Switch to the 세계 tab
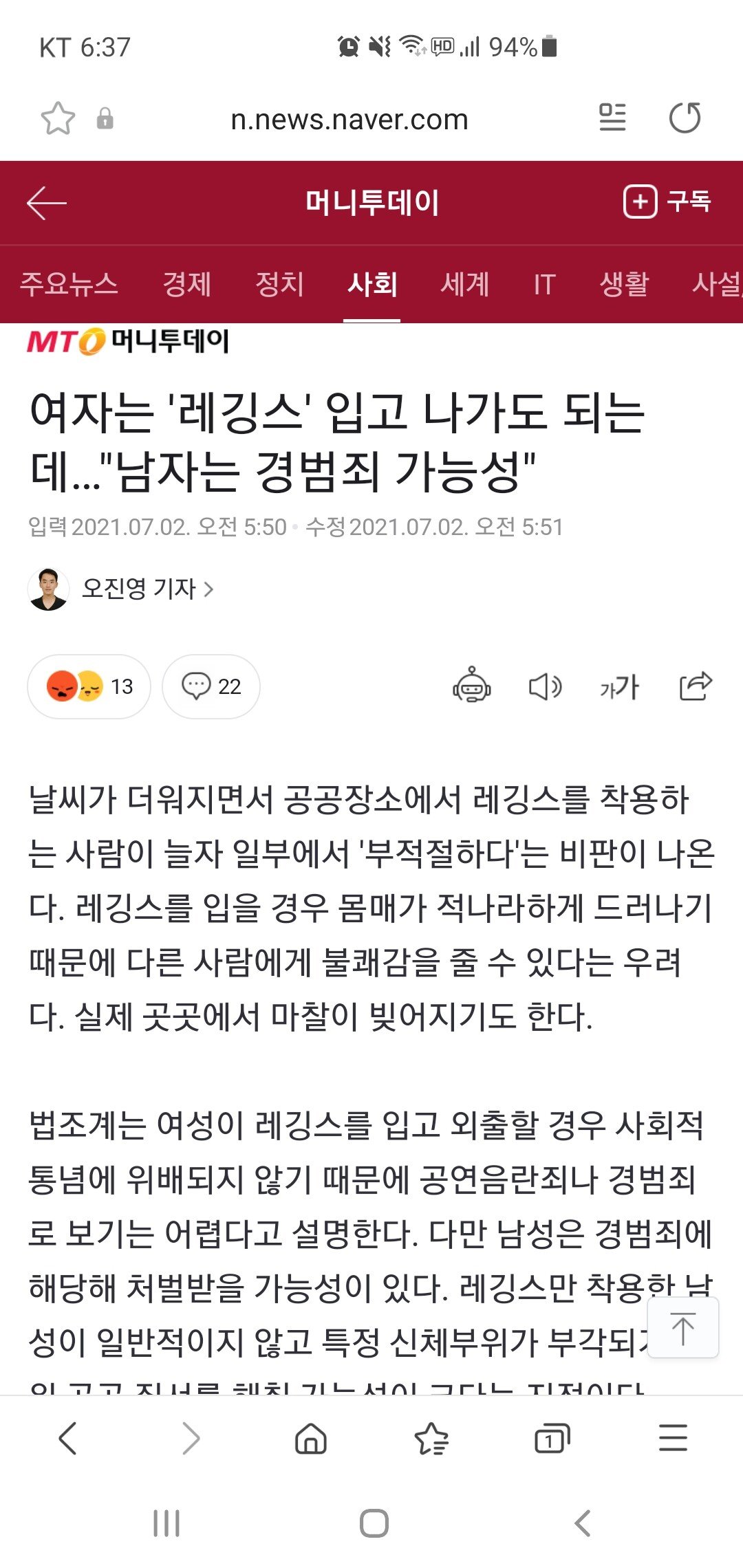743x1568 pixels. tap(465, 284)
